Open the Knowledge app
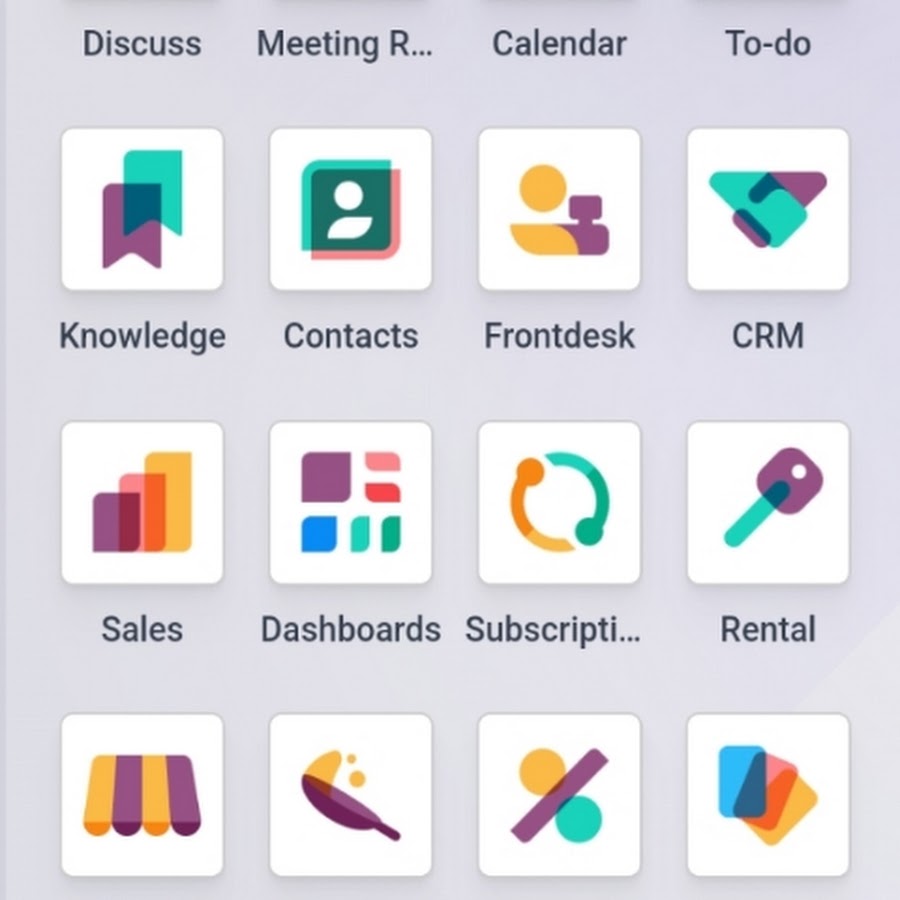The height and width of the screenshot is (900, 900). 142,209
